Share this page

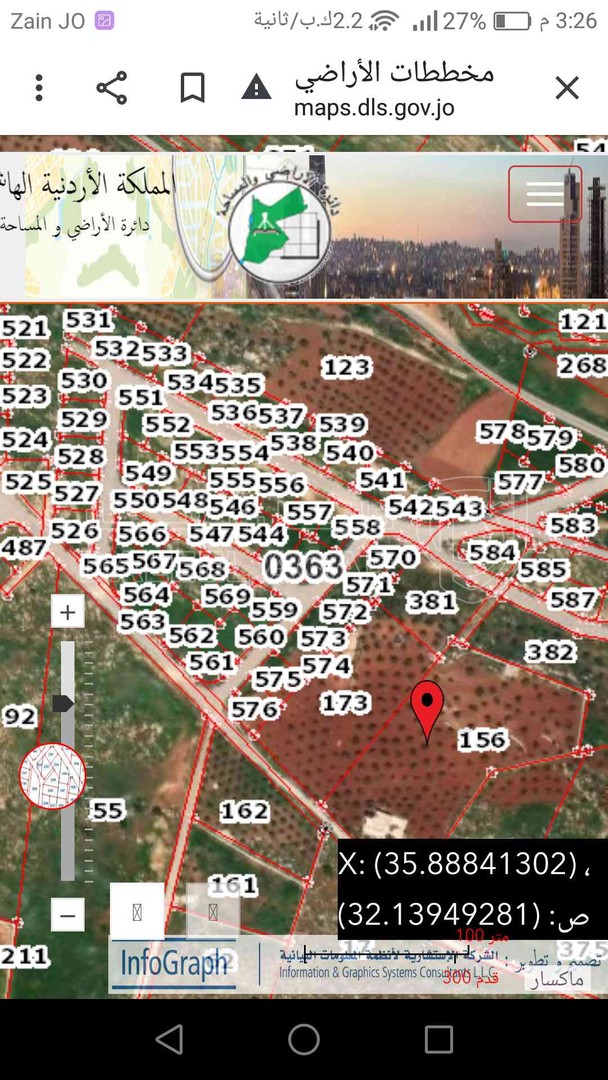coord(112,88)
